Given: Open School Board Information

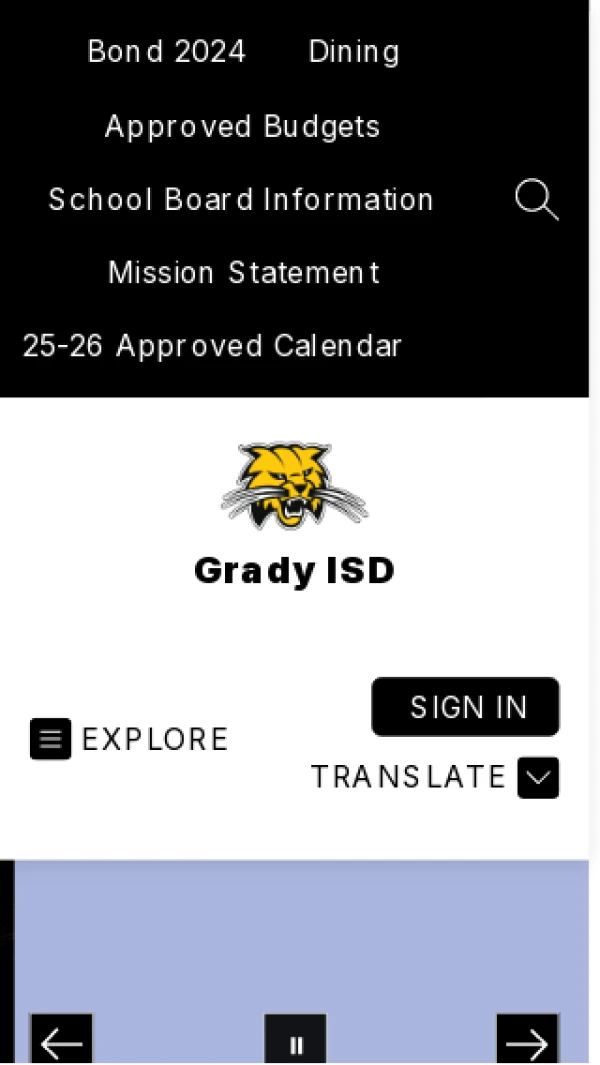Looking at the screenshot, I should [x=241, y=200].
